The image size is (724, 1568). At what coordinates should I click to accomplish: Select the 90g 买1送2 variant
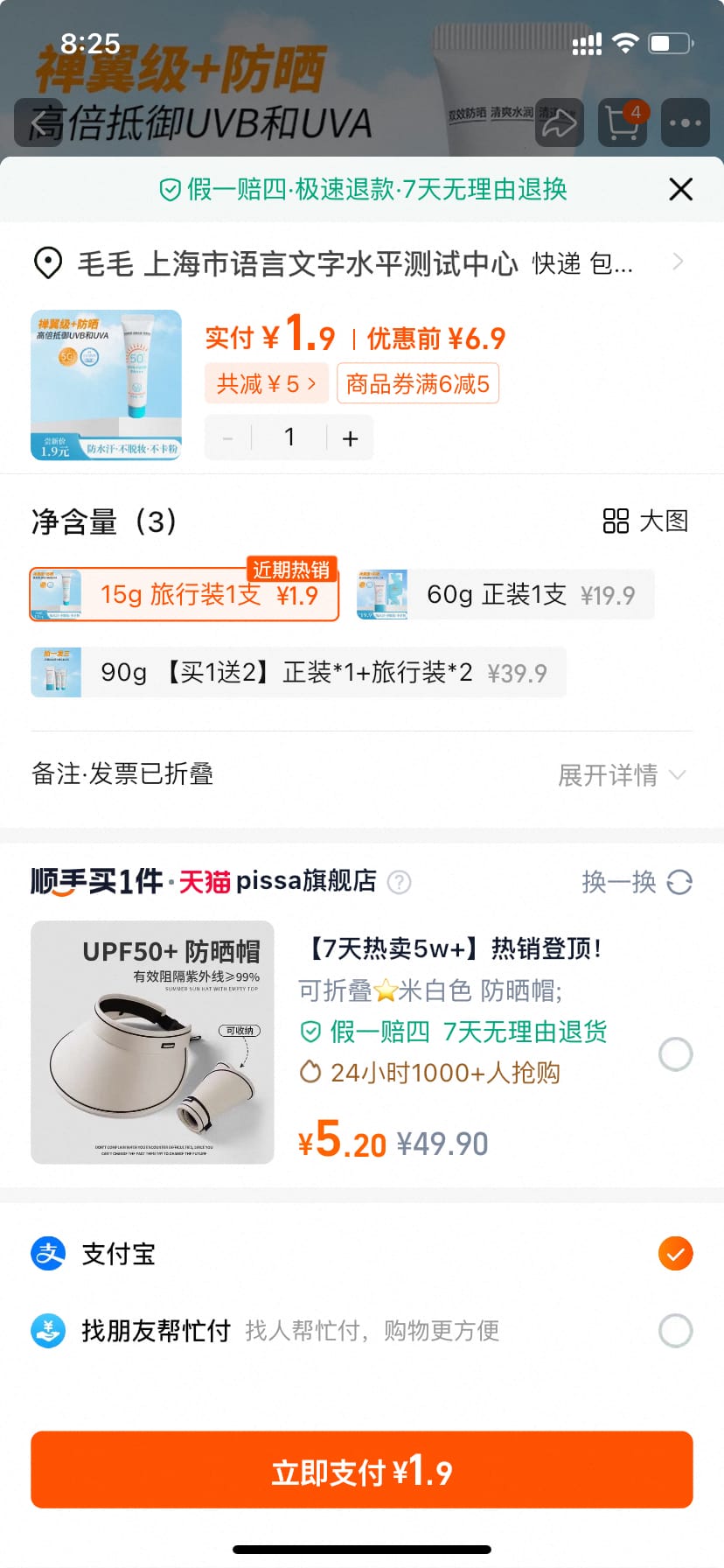[297, 672]
